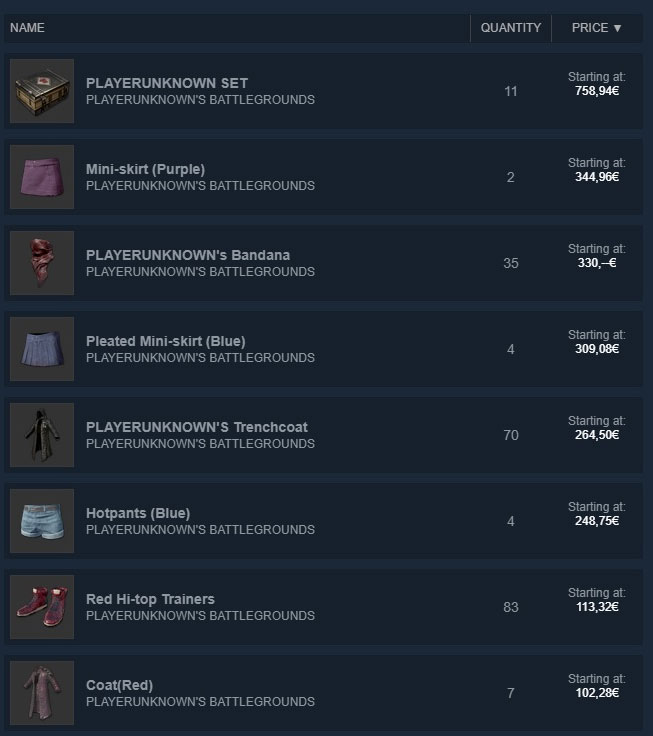Open Pleated Mini-skirt (Blue) listing

[165, 341]
